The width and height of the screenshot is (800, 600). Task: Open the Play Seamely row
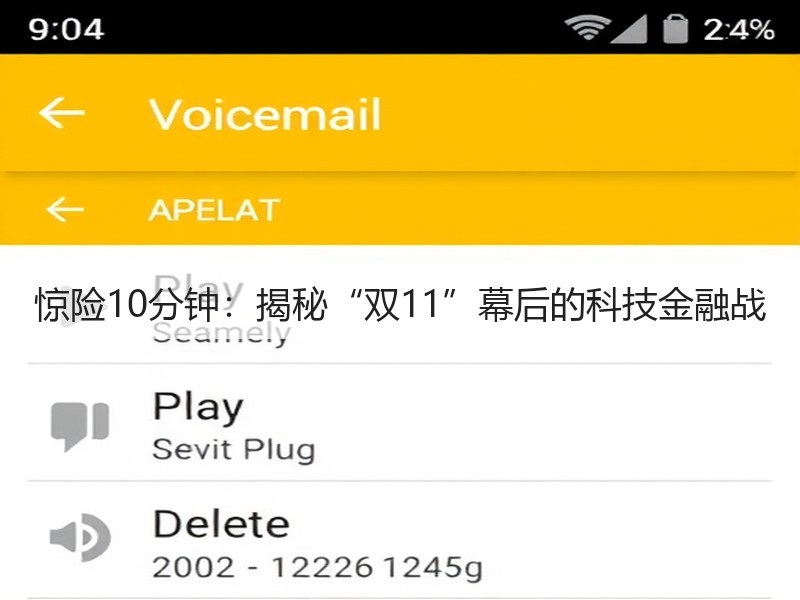(399, 305)
